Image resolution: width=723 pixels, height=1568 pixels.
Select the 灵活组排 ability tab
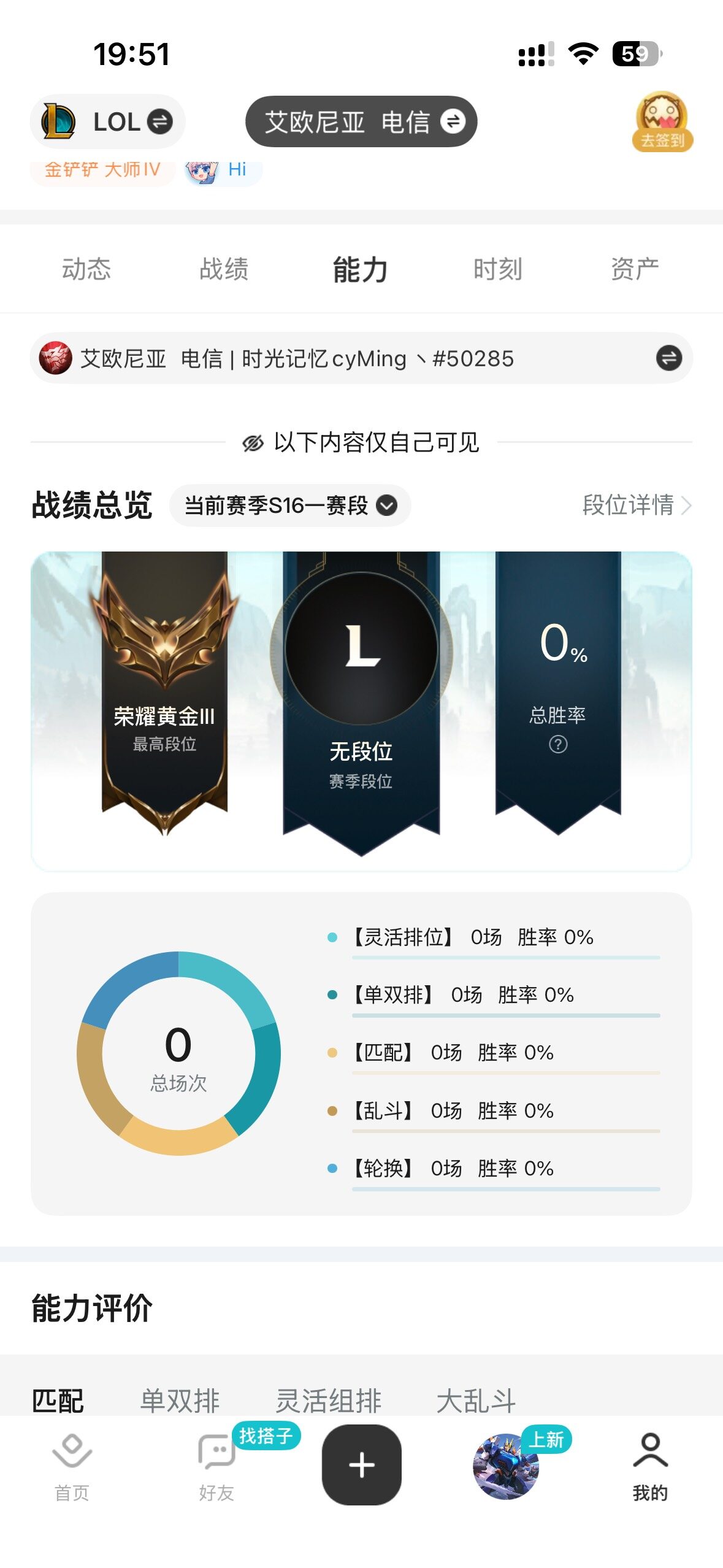pos(328,1401)
